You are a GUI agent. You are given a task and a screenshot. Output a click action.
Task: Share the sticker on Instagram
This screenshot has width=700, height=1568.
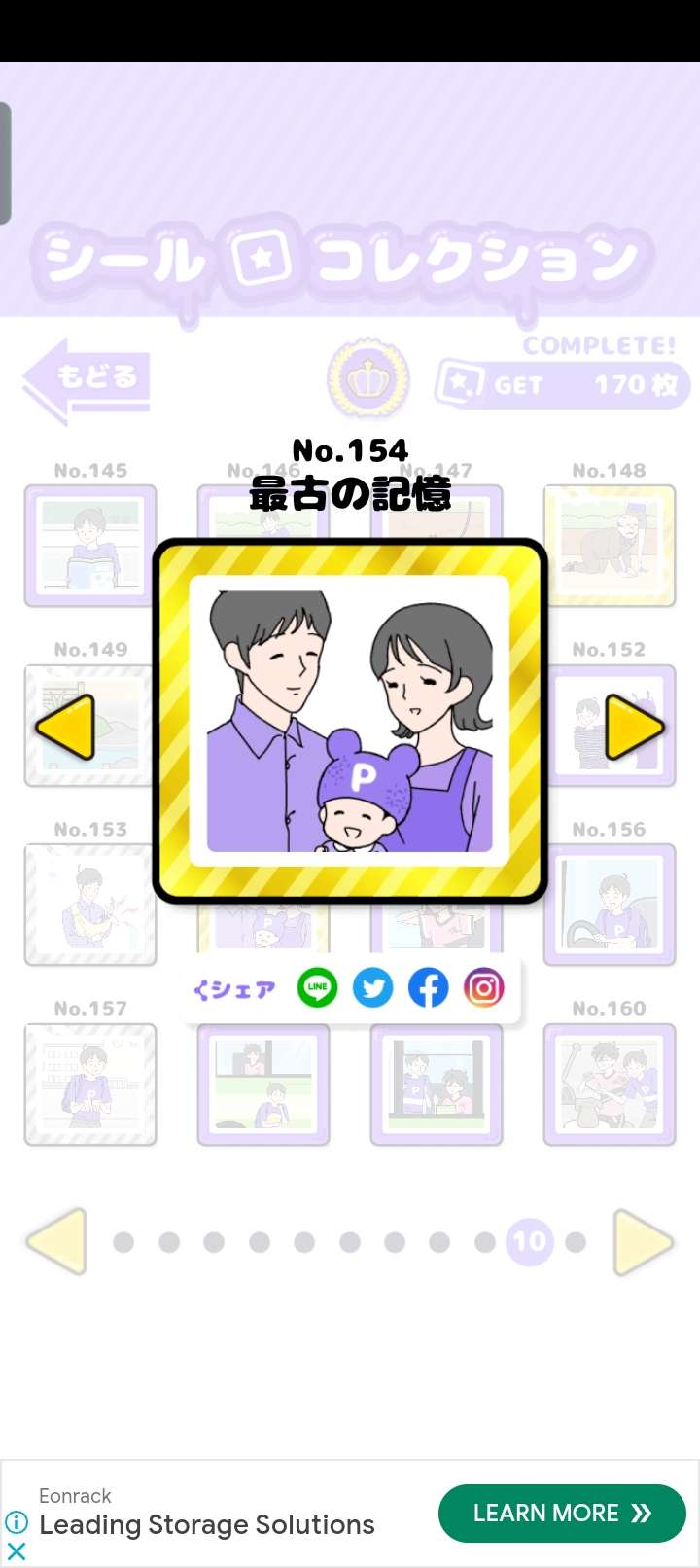pyautogui.click(x=484, y=988)
